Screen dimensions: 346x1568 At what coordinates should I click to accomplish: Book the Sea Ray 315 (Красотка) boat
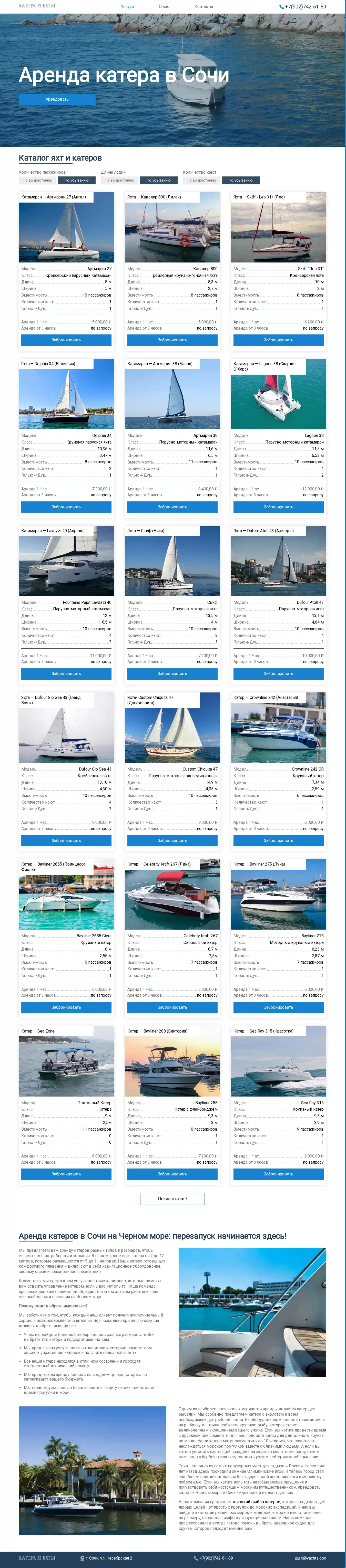coord(278,1174)
